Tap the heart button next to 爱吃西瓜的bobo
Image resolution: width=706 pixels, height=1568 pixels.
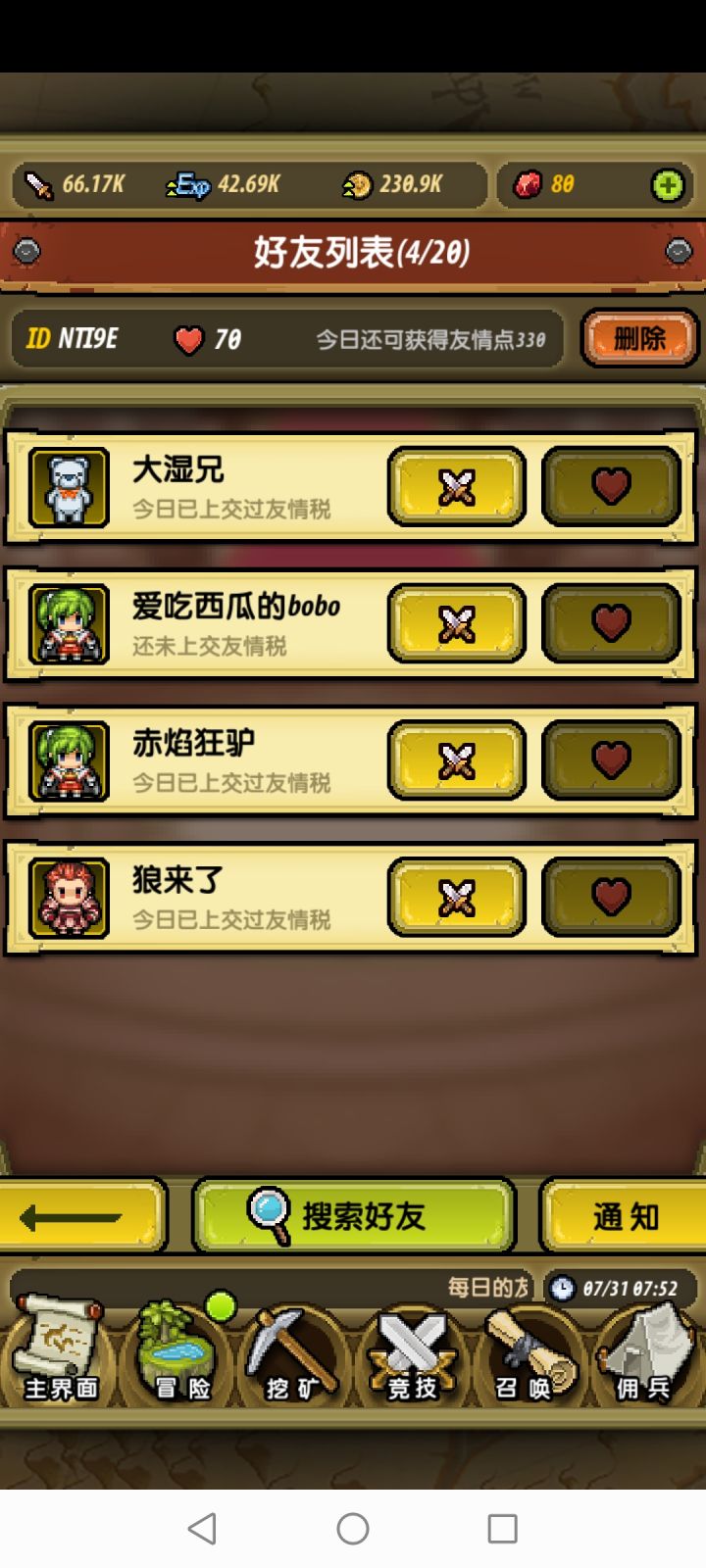[612, 623]
